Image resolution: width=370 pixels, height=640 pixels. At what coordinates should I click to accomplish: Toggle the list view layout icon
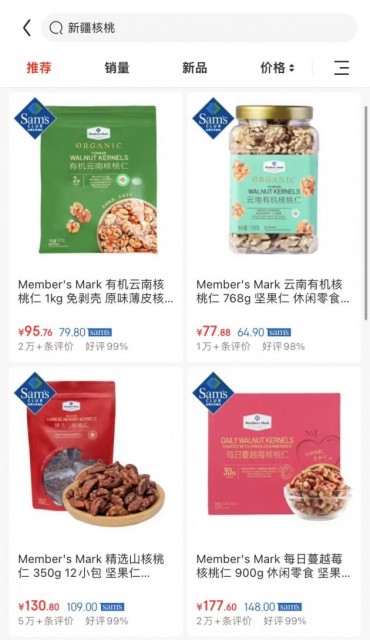point(341,68)
